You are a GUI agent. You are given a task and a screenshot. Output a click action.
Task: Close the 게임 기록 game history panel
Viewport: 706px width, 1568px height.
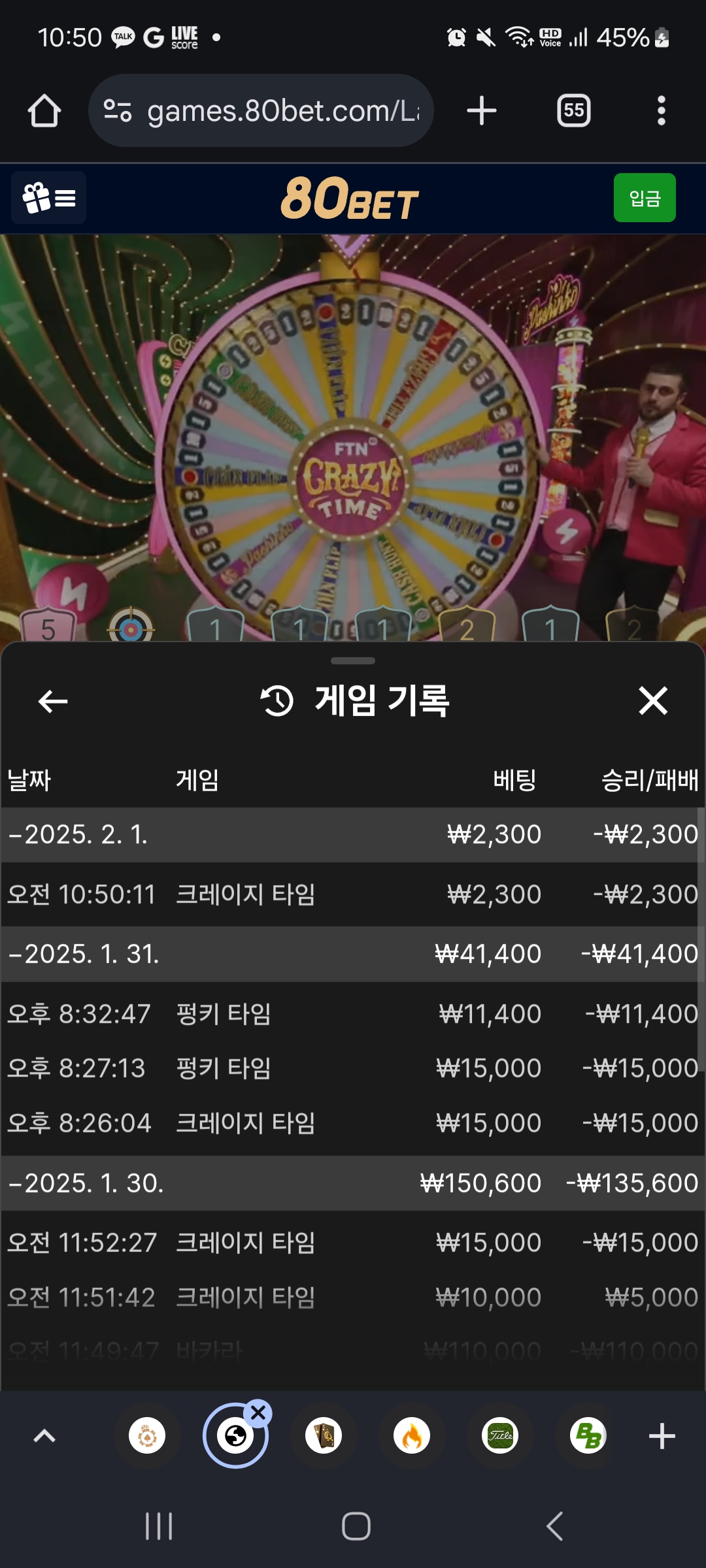coord(652,701)
